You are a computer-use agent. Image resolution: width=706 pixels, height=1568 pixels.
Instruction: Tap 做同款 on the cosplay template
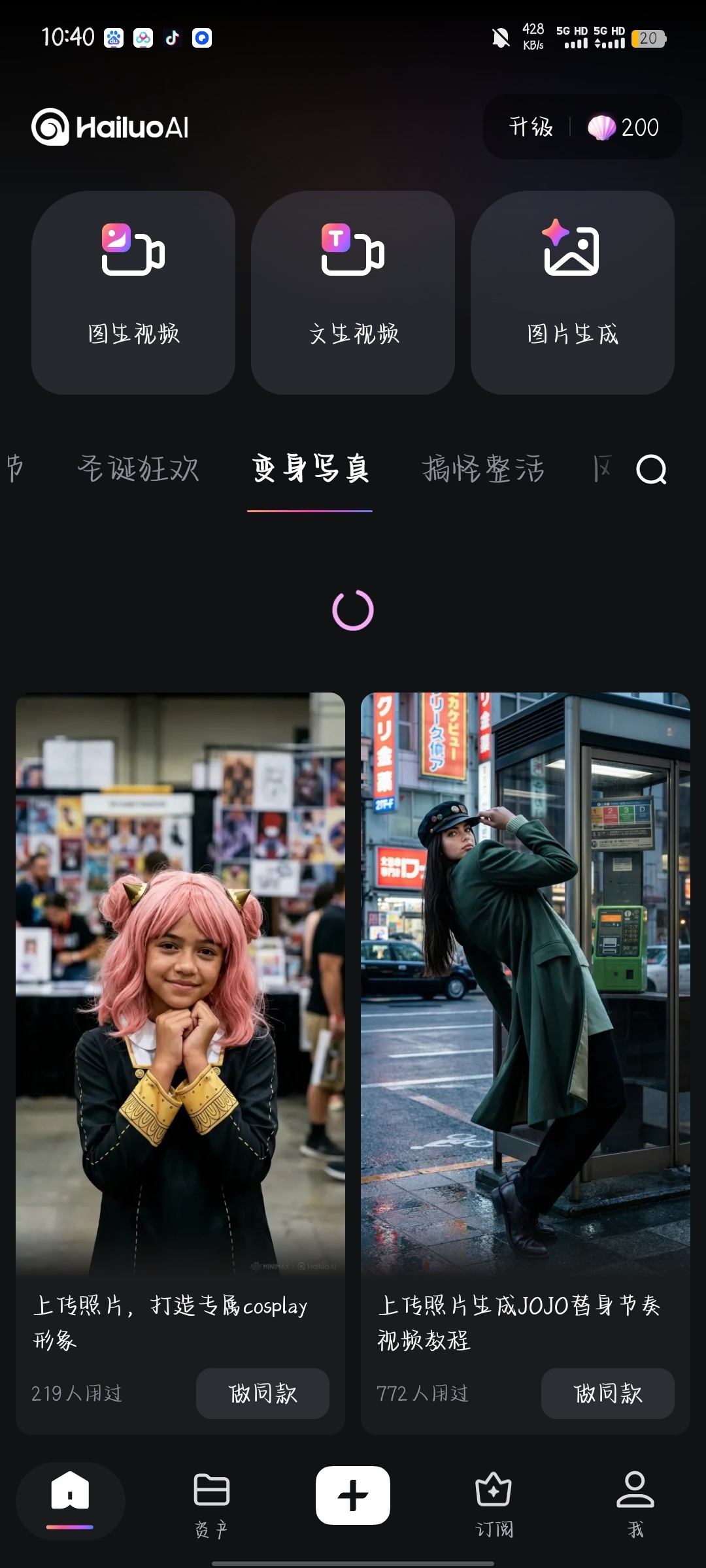click(263, 1393)
